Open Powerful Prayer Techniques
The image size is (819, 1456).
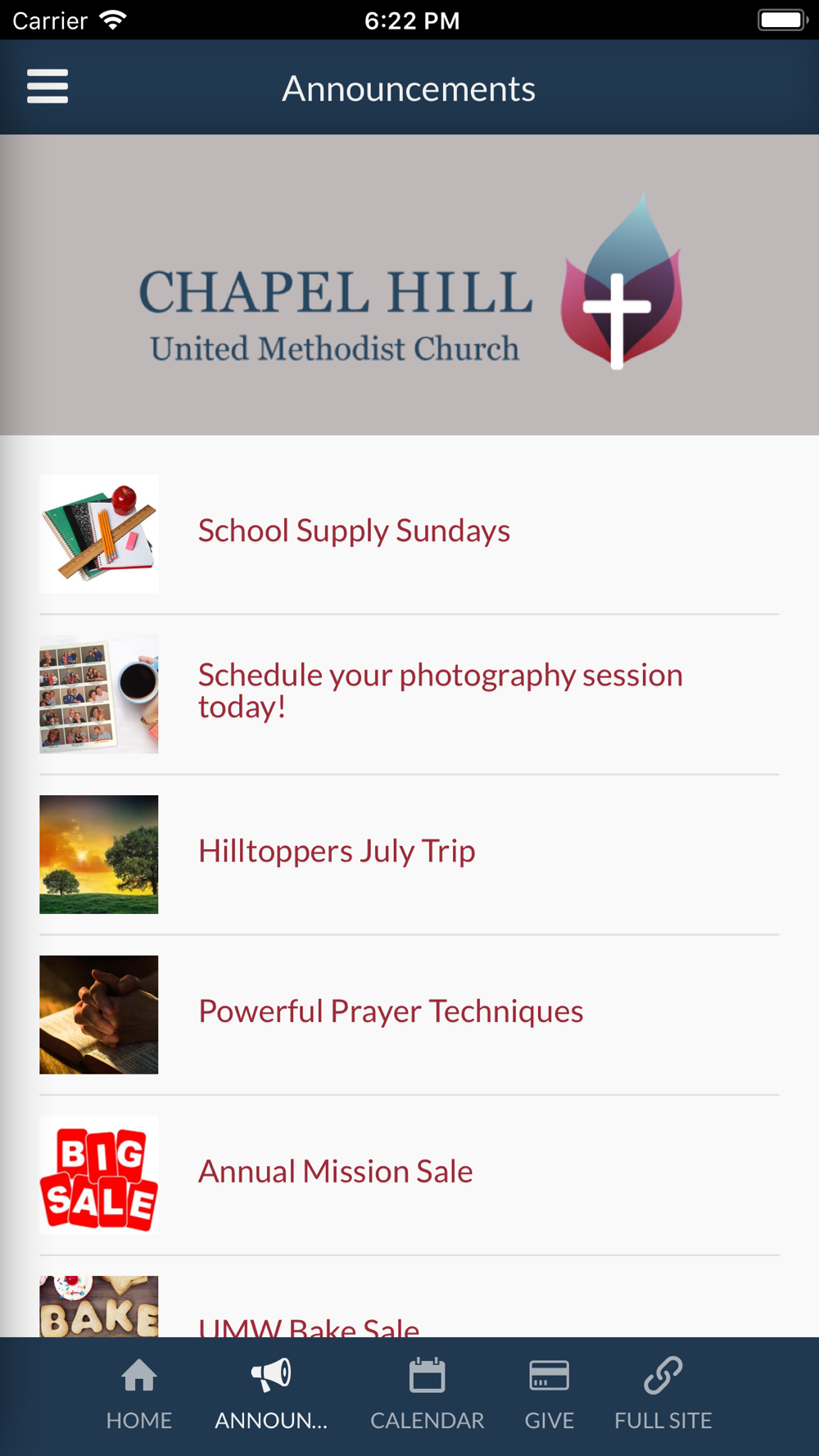409,1015
